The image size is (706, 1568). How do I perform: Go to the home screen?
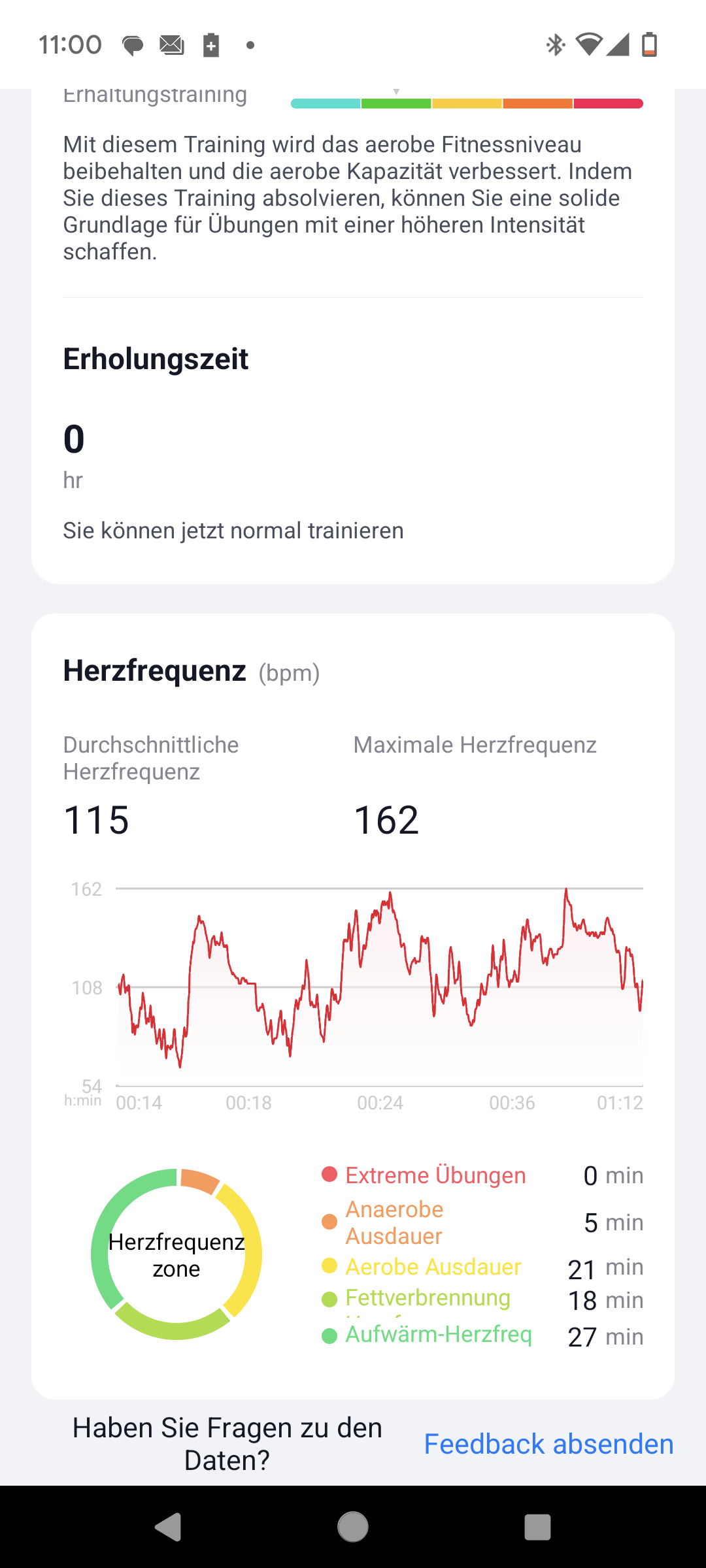pos(353,1527)
